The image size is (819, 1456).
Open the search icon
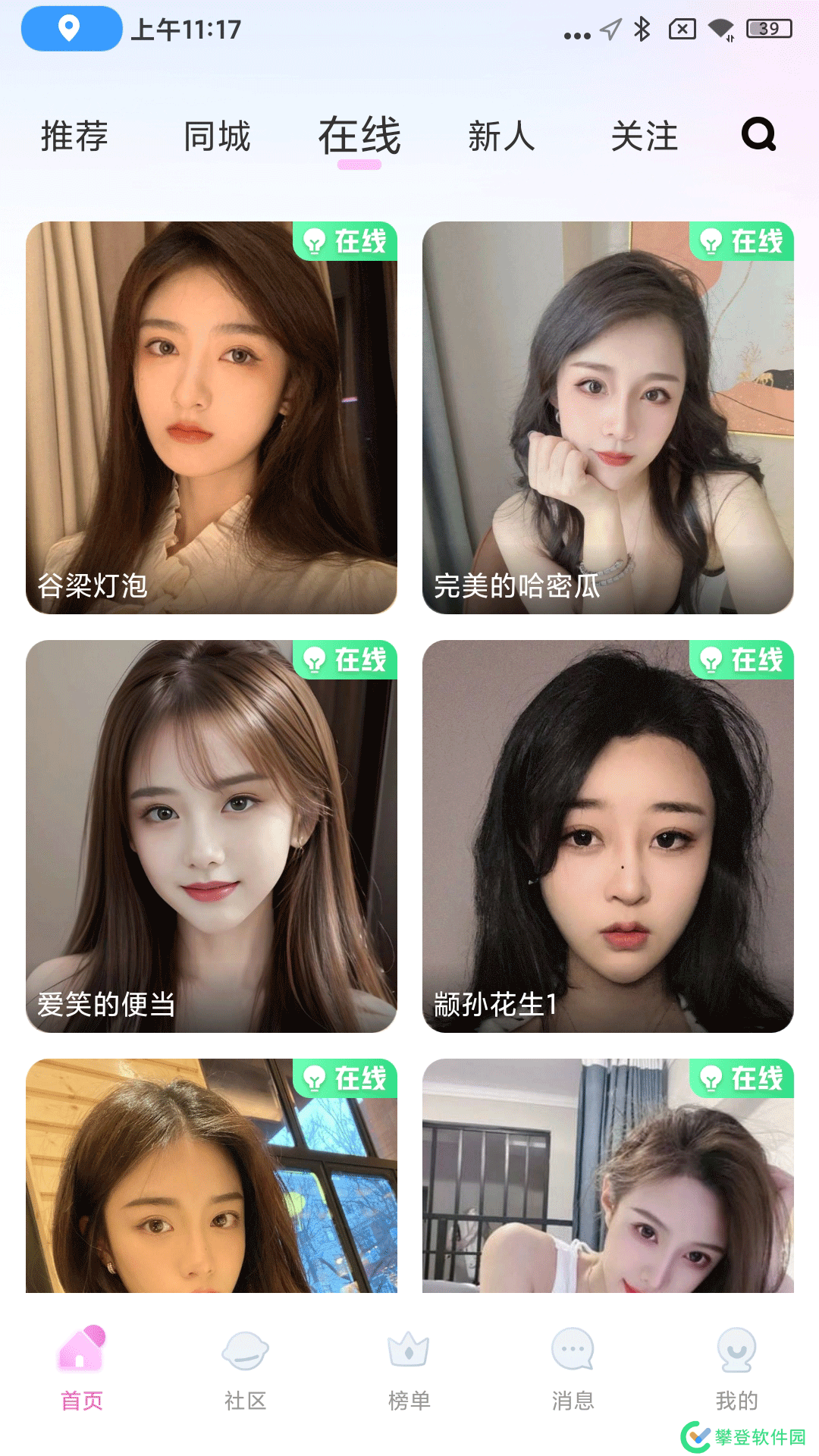point(758,135)
